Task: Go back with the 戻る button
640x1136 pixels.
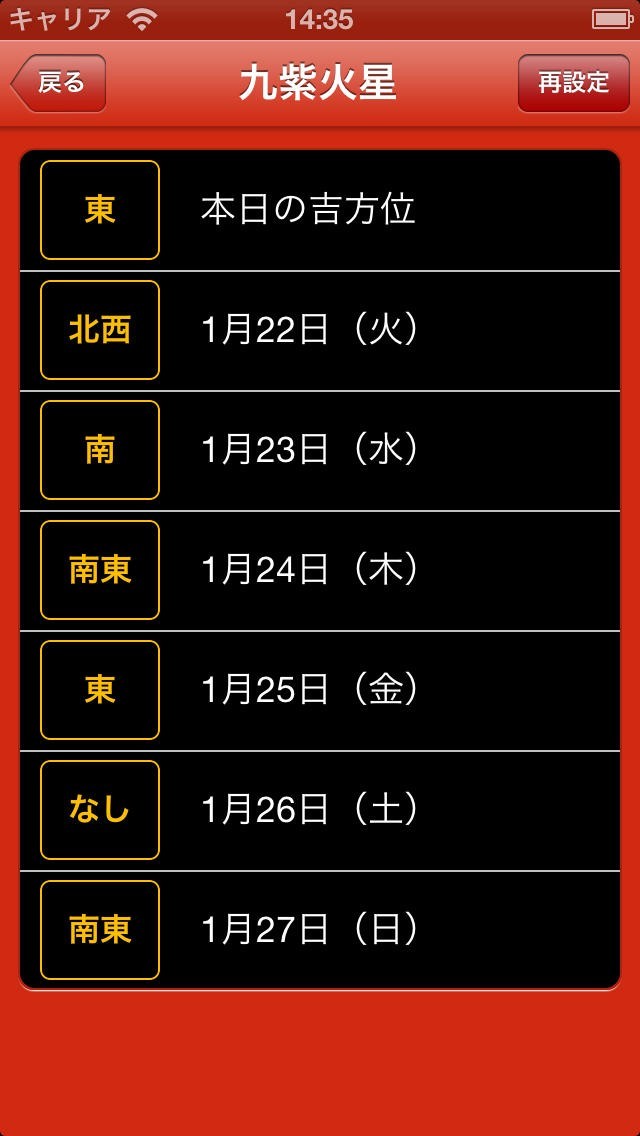Action: click(58, 83)
